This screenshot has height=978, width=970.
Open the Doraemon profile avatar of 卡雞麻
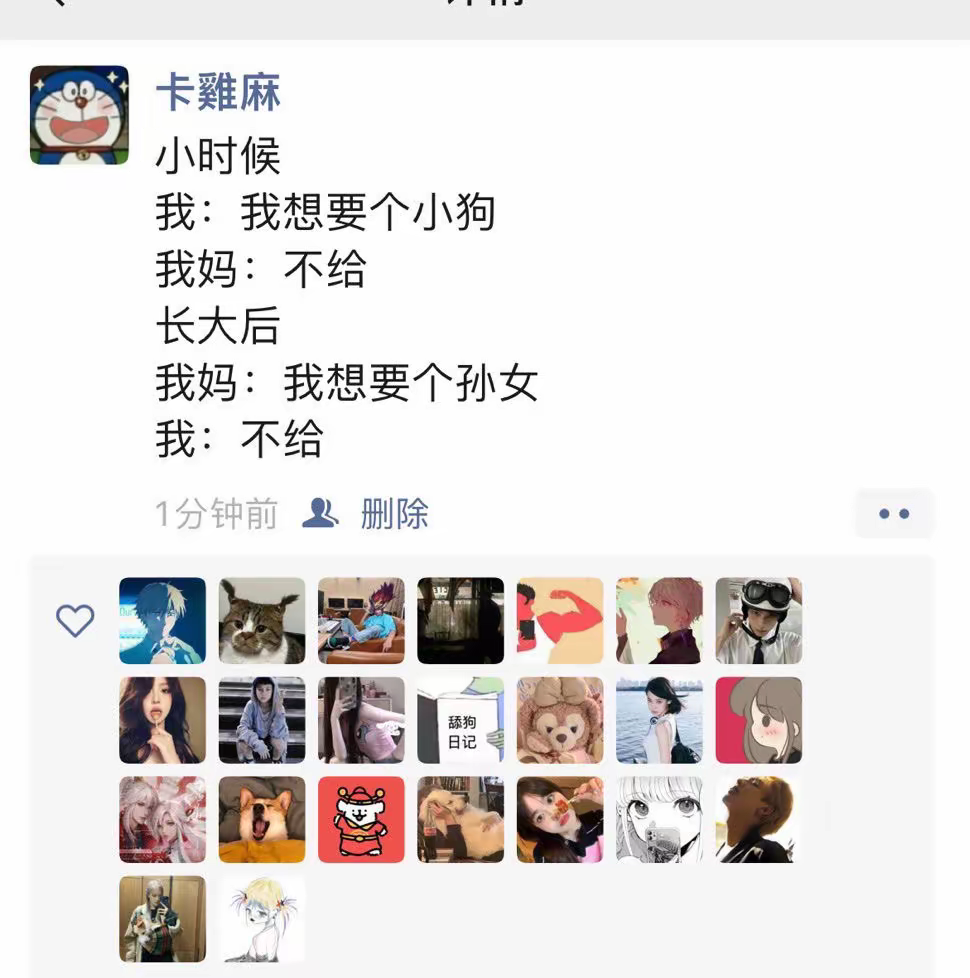pos(79,115)
